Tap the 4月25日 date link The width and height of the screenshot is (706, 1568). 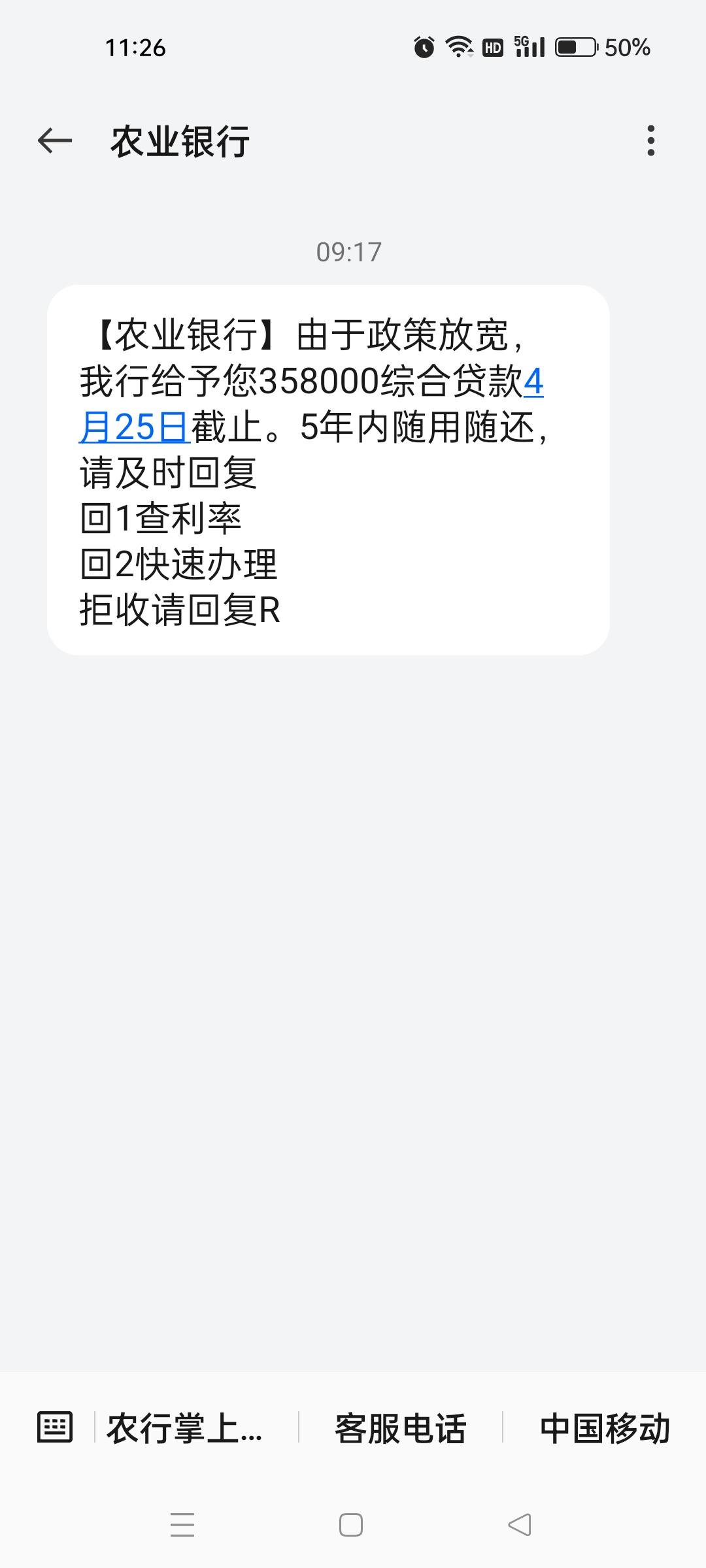click(x=134, y=427)
